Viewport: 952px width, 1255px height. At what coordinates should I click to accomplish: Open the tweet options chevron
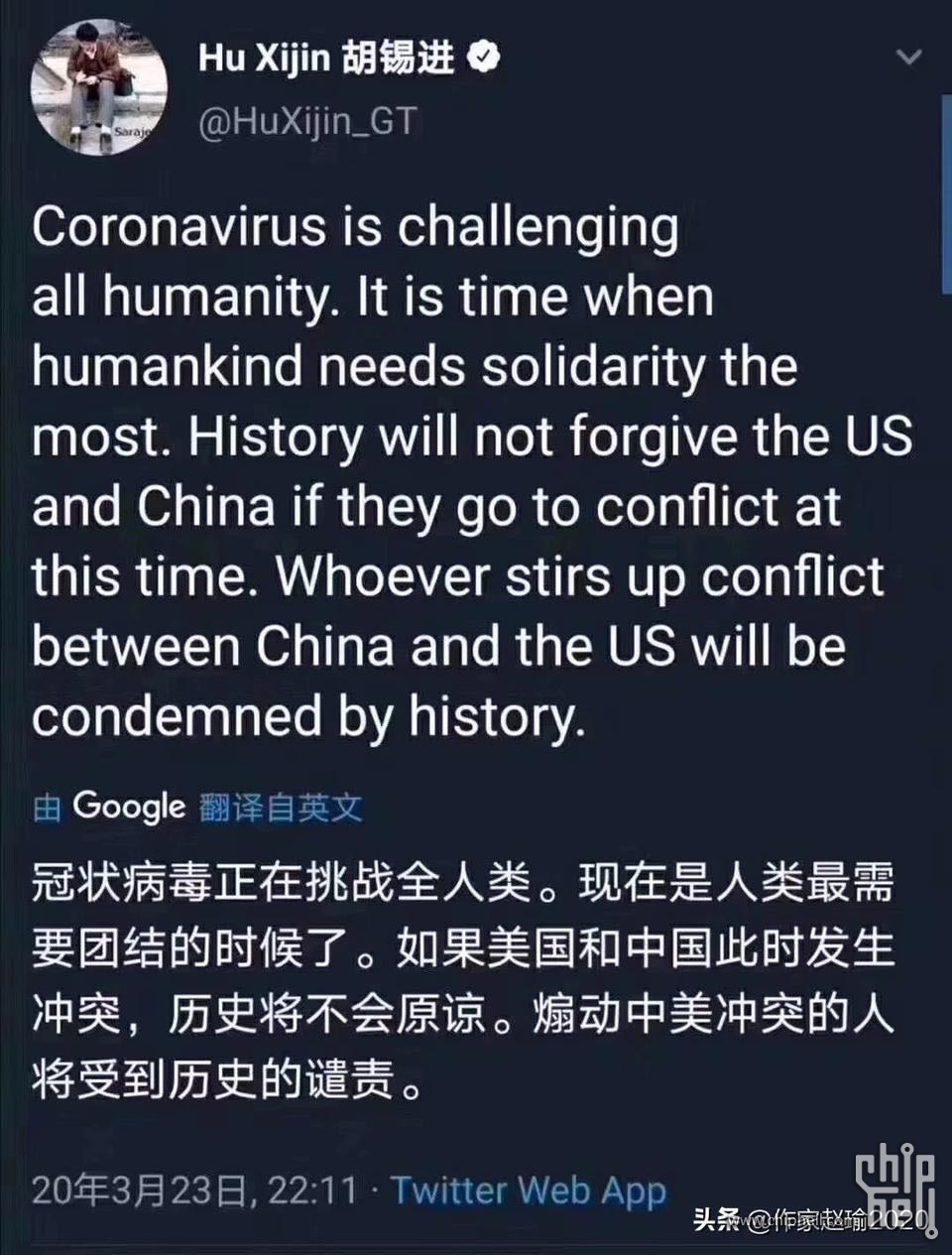coord(908,58)
